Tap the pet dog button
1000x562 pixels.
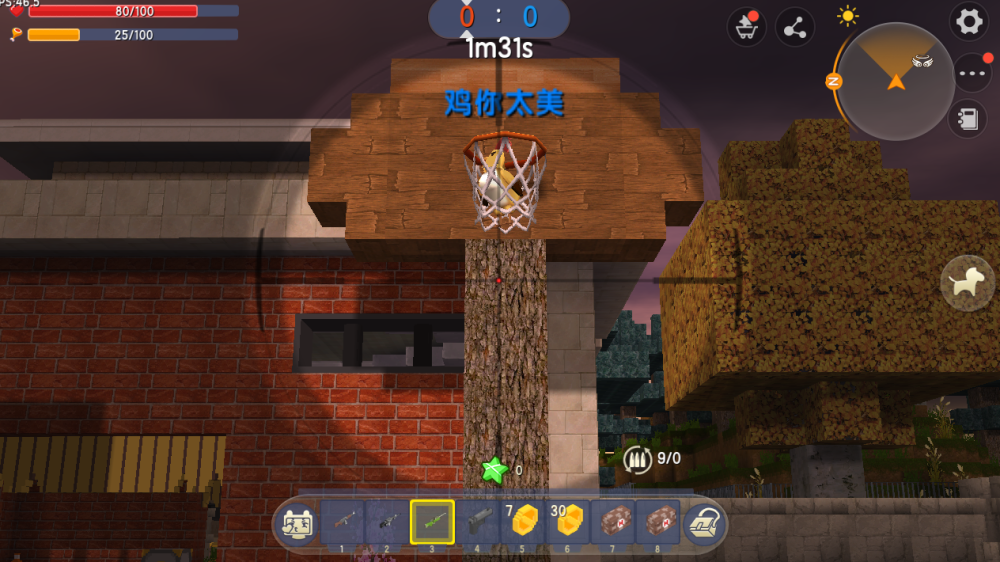click(966, 284)
